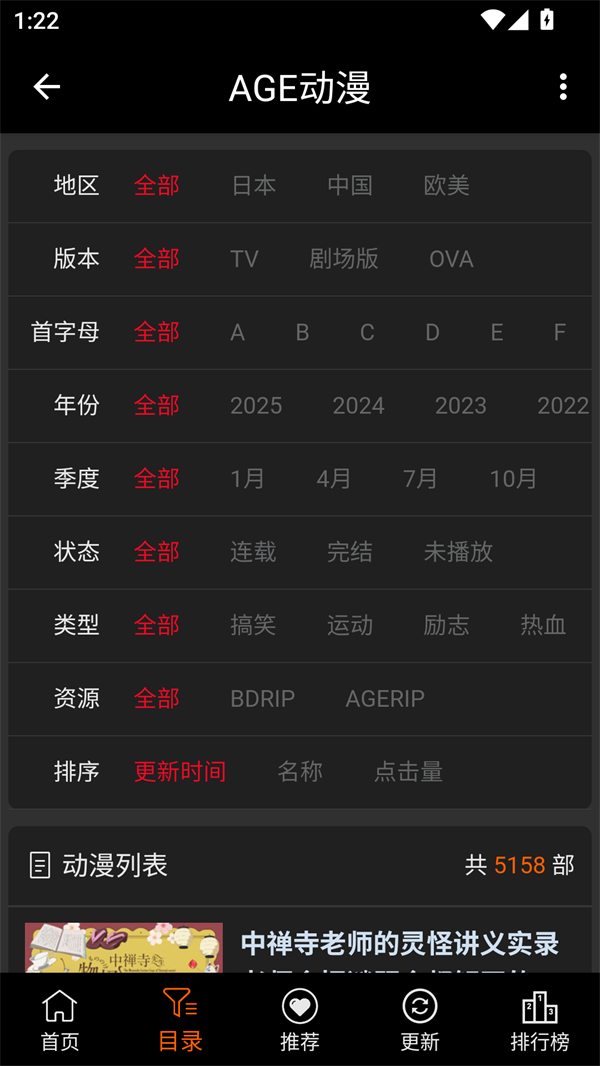Select BDRIP resource filter
The image size is (600, 1066).
click(262, 698)
